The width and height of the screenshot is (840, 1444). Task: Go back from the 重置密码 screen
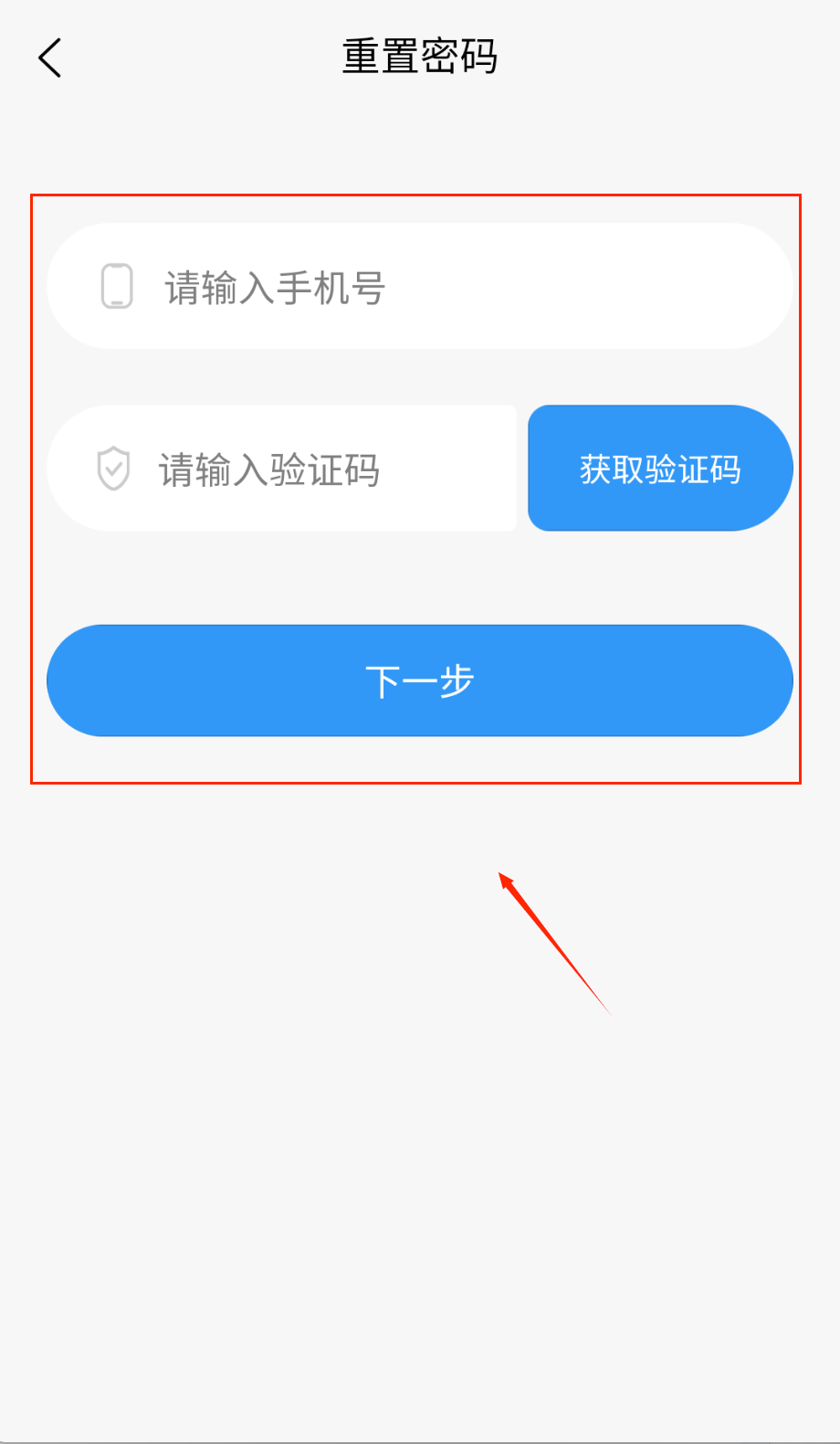click(50, 58)
